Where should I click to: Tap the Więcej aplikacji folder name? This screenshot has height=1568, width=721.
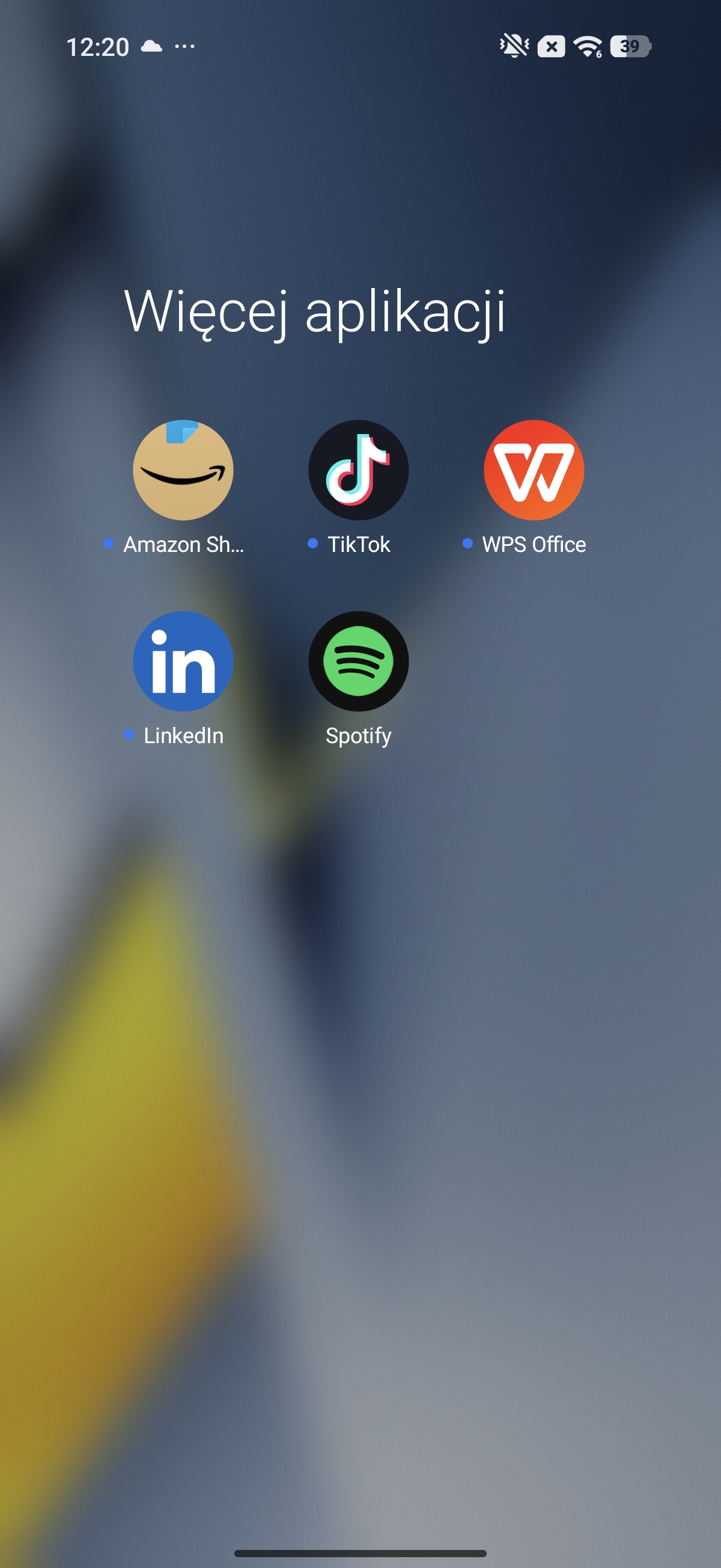pos(315,311)
